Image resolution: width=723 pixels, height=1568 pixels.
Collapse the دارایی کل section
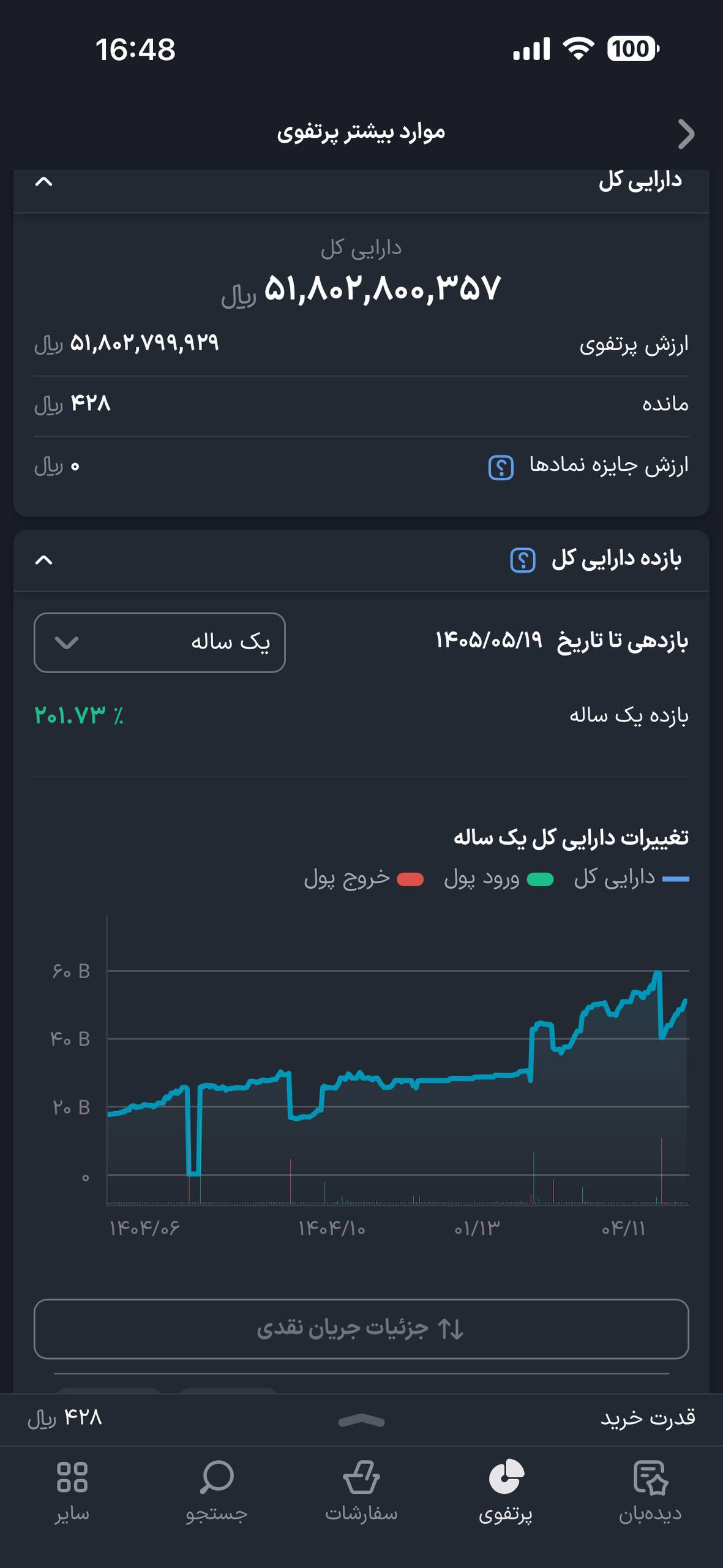(x=44, y=182)
